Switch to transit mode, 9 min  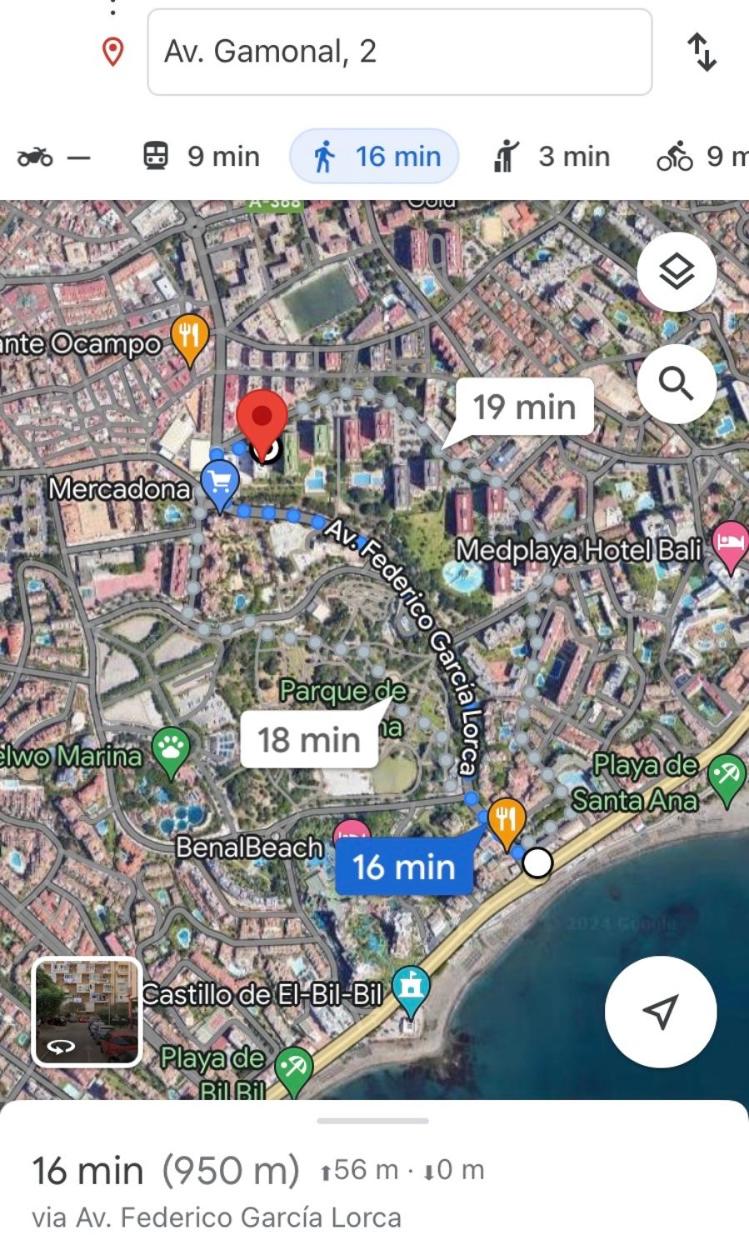201,157
